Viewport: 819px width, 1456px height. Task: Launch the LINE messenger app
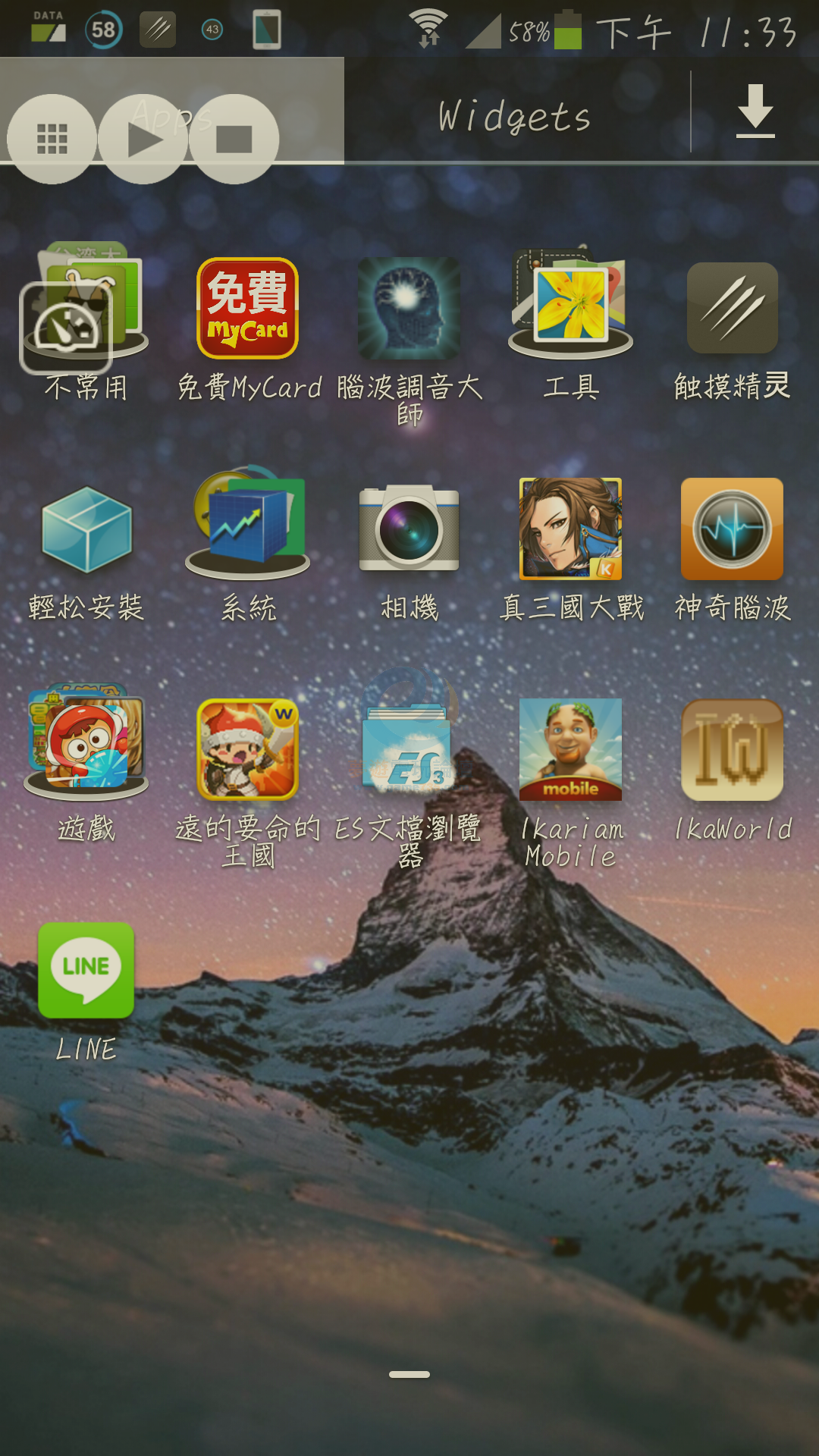click(x=86, y=971)
